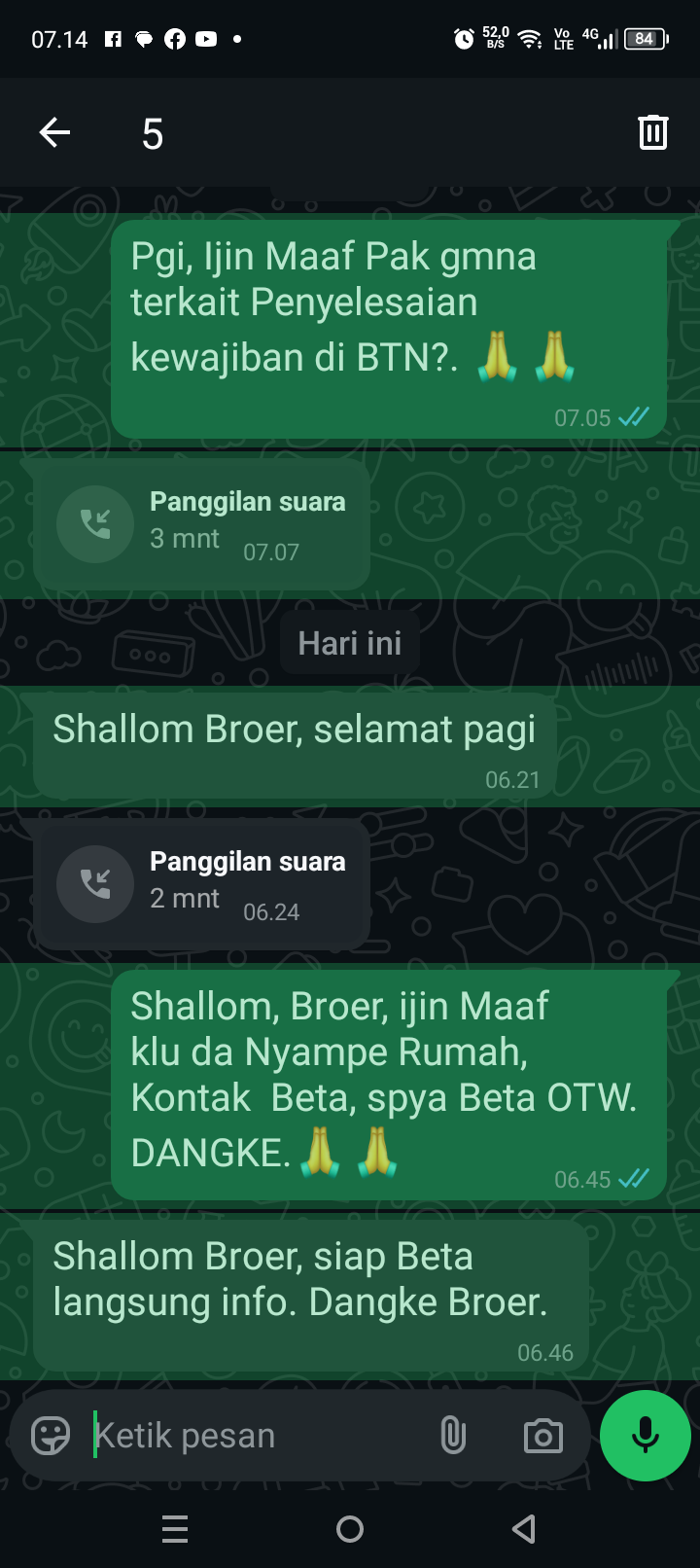Open the emoji and sticker picker
The height and width of the screenshot is (1568, 700).
tap(51, 1436)
